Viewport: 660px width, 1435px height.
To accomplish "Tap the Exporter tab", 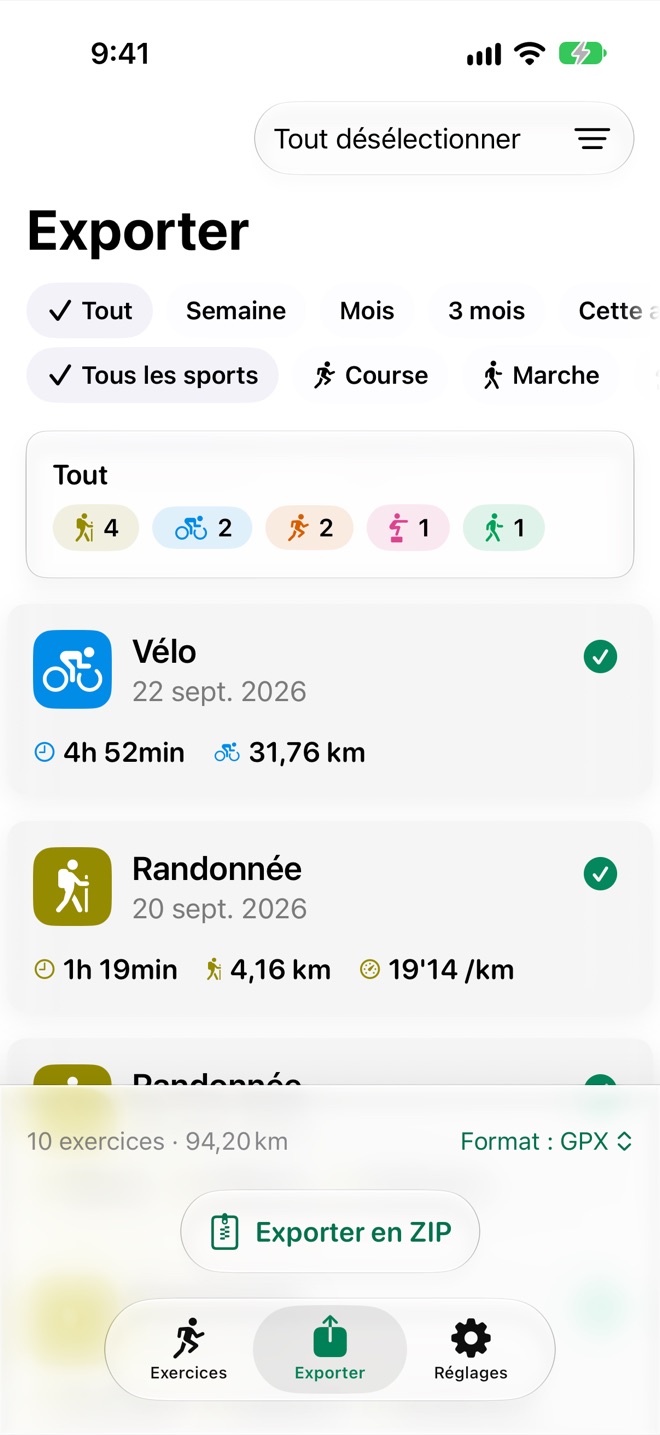I will [x=330, y=1349].
